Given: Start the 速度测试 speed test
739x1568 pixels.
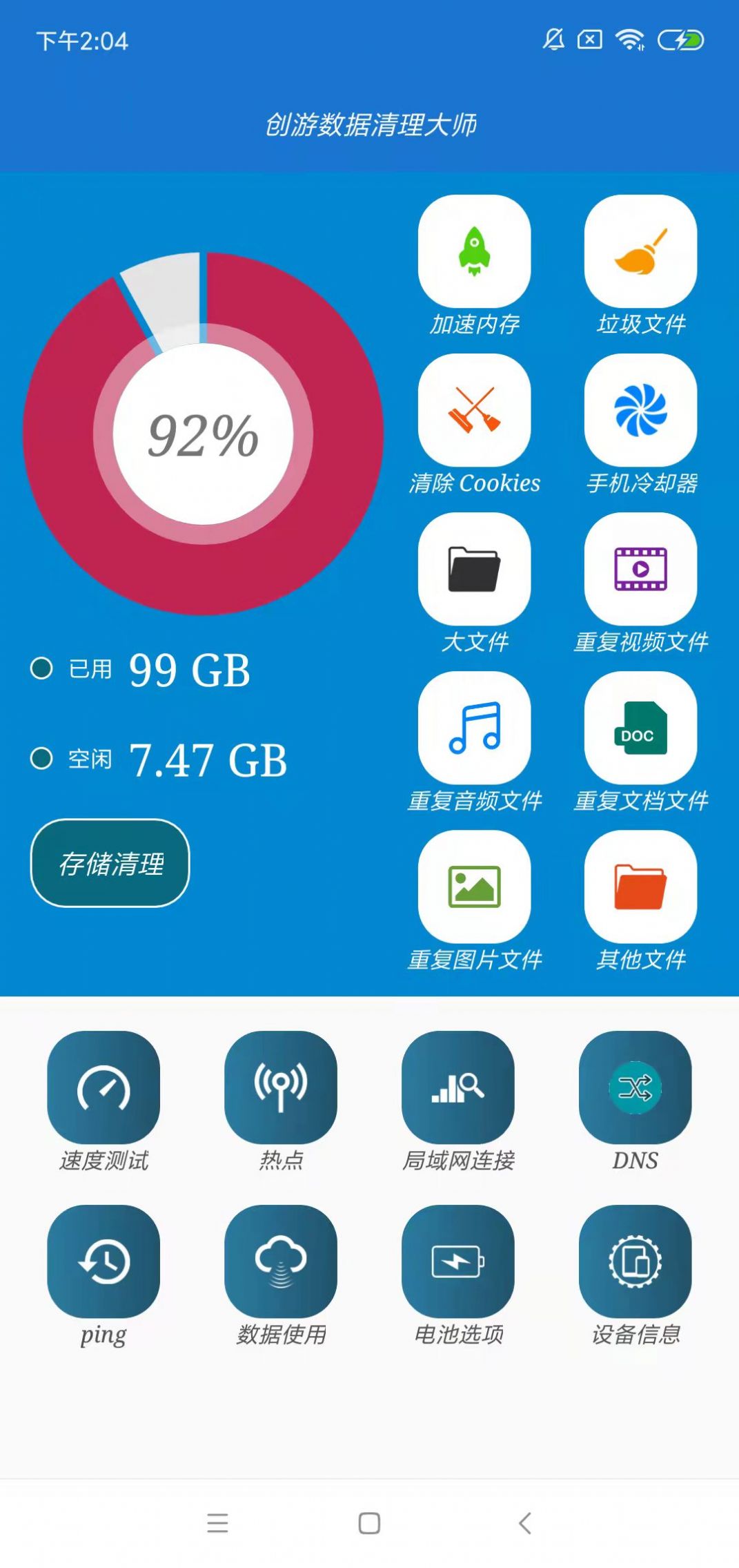Looking at the screenshot, I should [x=104, y=1089].
